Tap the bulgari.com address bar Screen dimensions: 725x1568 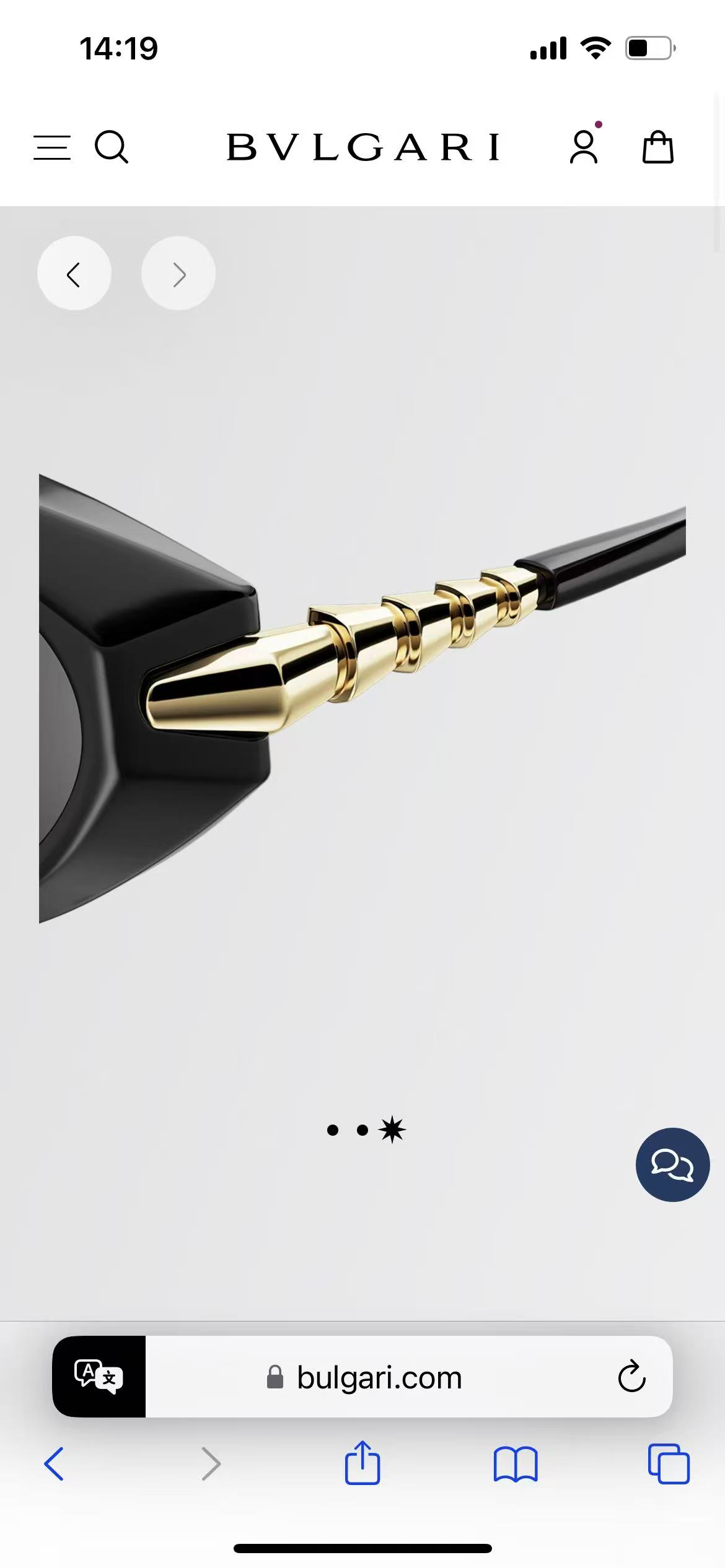click(x=379, y=1377)
